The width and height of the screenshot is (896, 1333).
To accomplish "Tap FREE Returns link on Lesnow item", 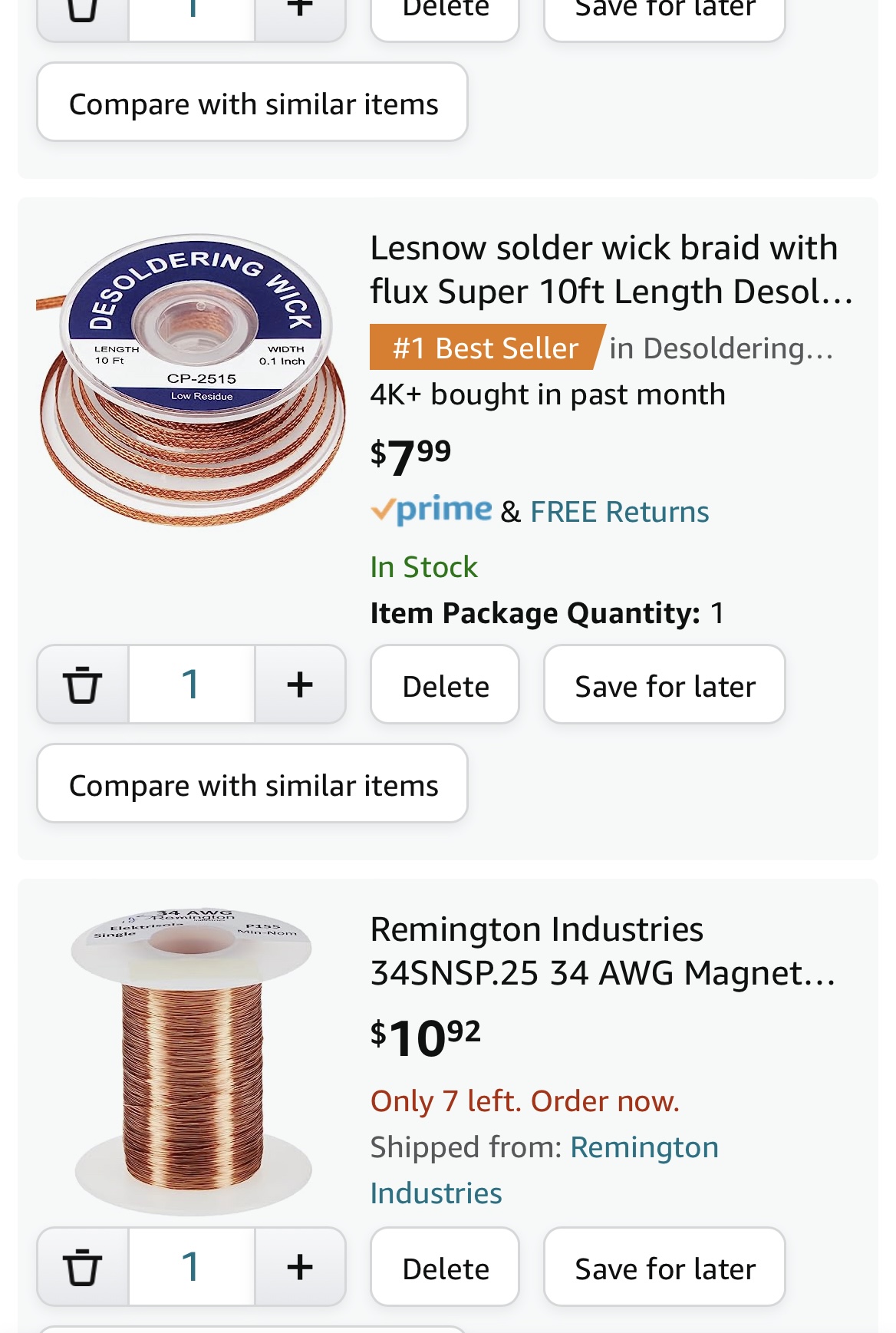I will (x=619, y=512).
